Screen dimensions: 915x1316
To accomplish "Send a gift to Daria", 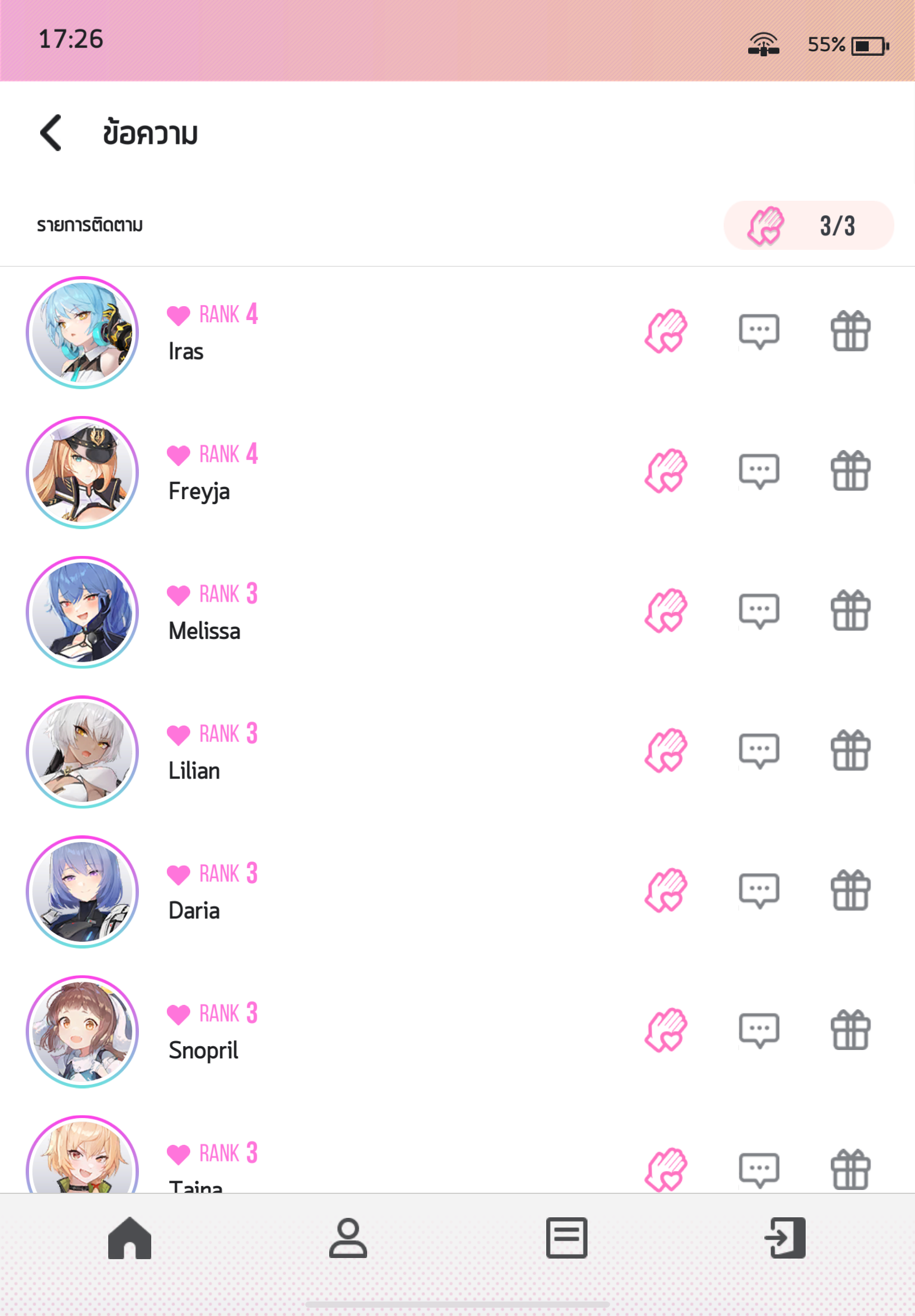I will [850, 891].
